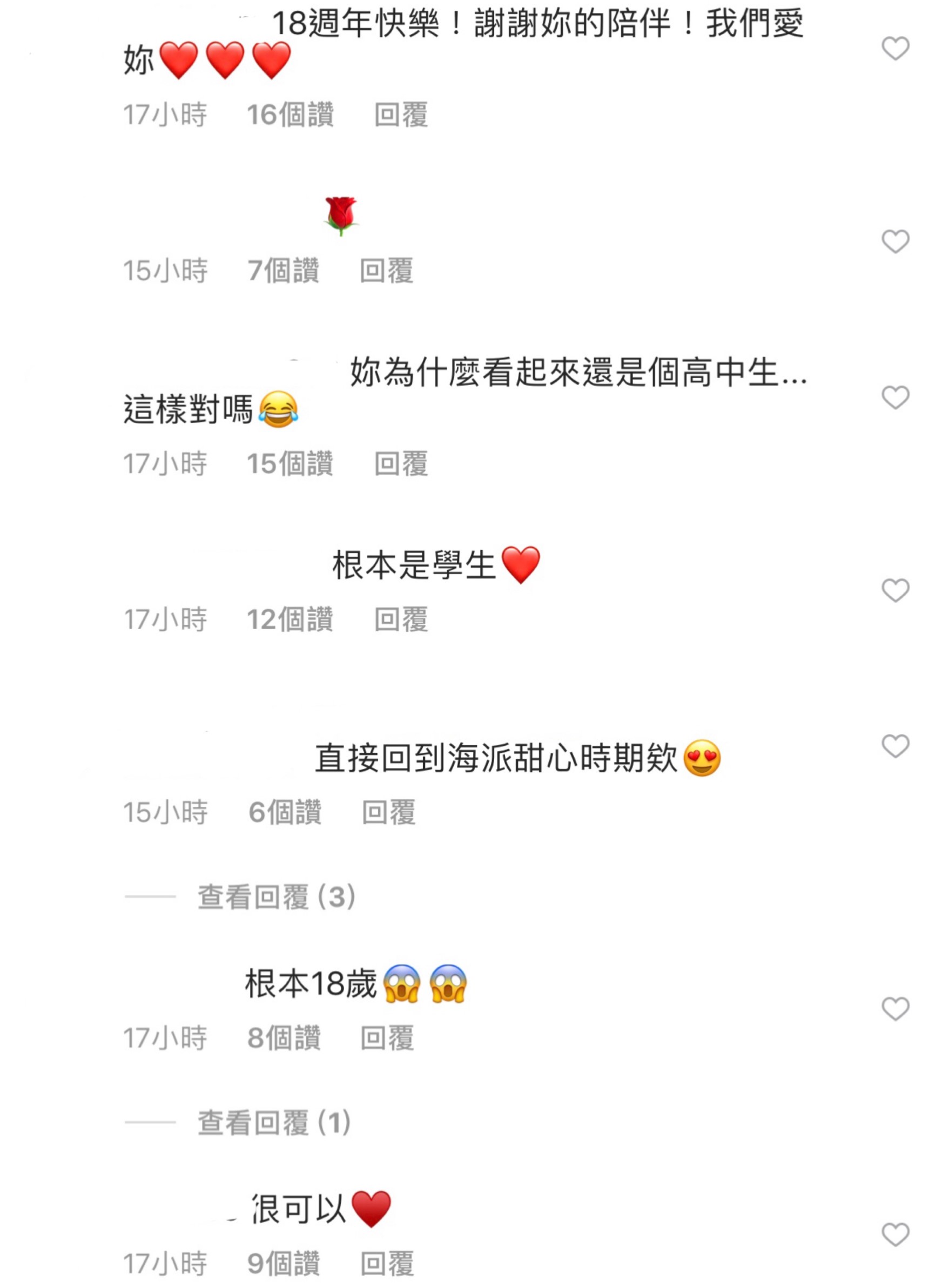949x1288 pixels.
Task: Like the rose emoji comment
Action: (x=895, y=242)
